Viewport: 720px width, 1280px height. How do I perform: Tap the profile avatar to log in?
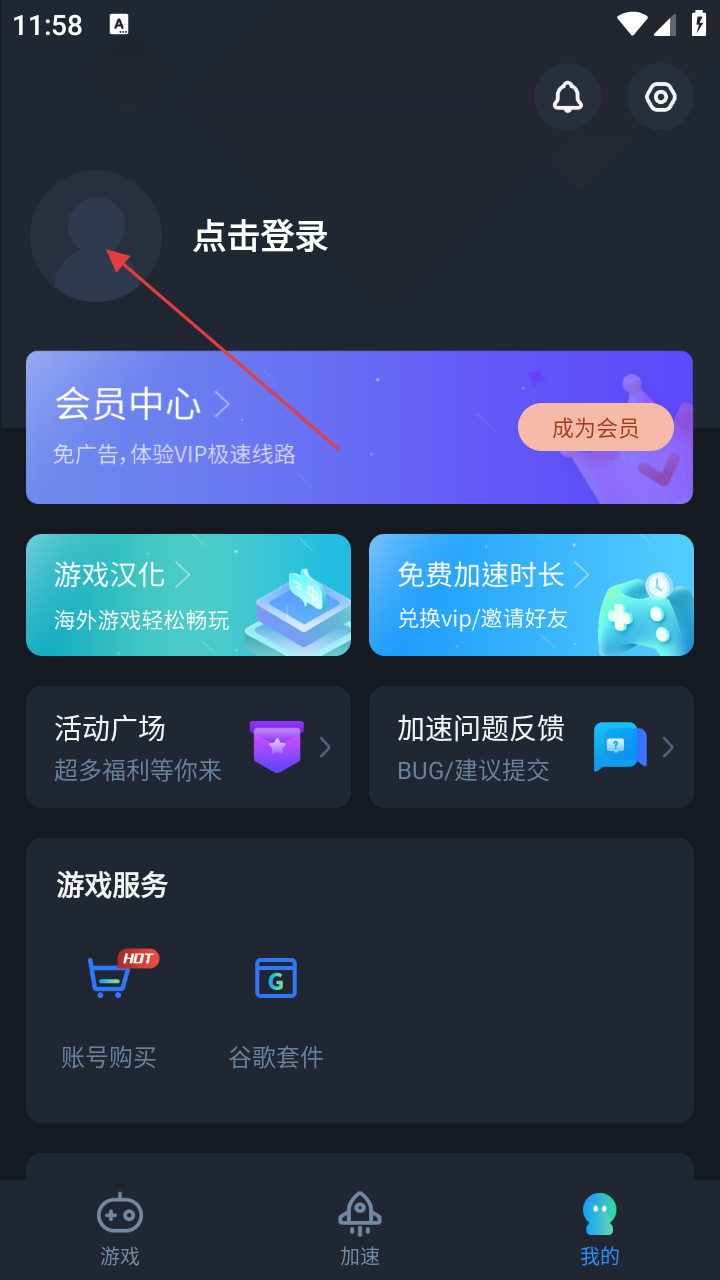pyautogui.click(x=96, y=236)
